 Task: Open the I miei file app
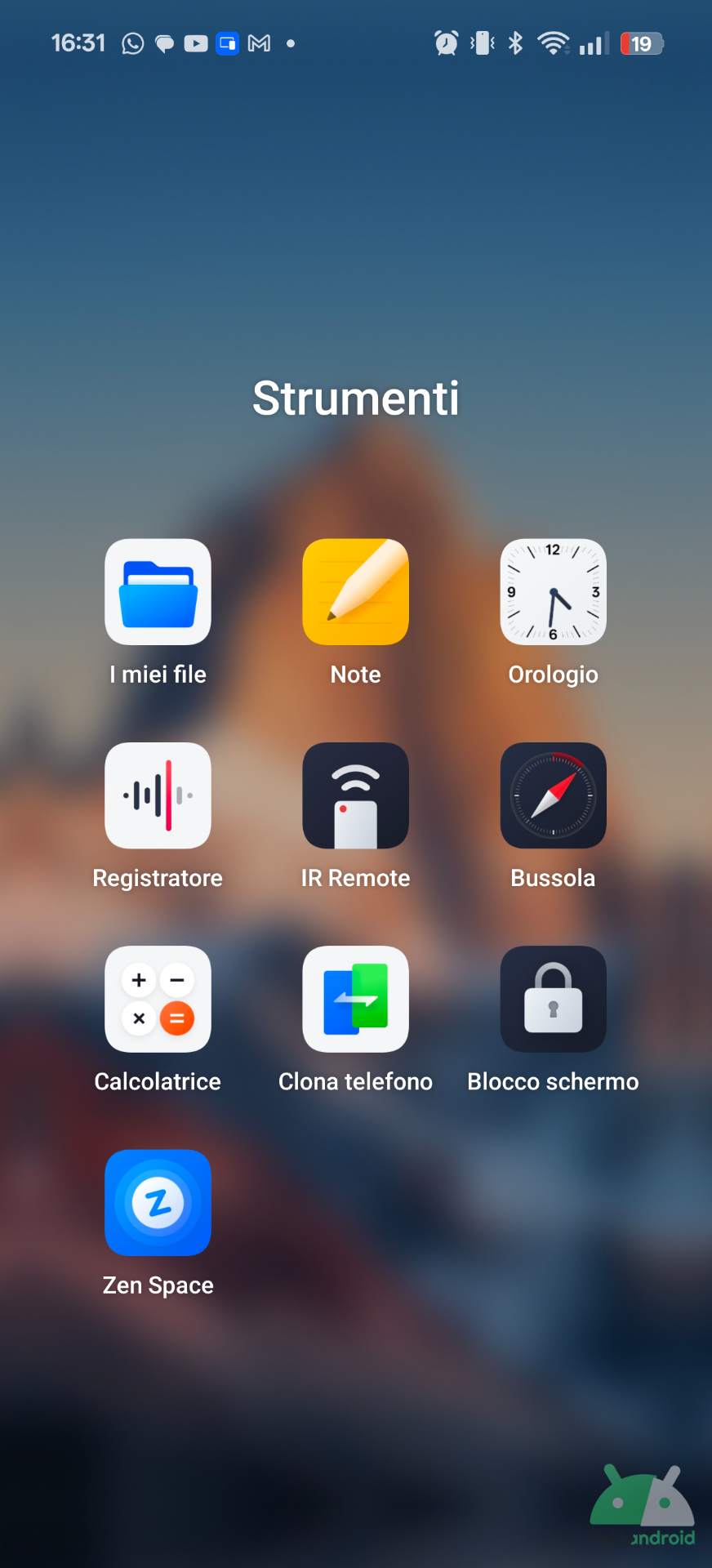158,592
